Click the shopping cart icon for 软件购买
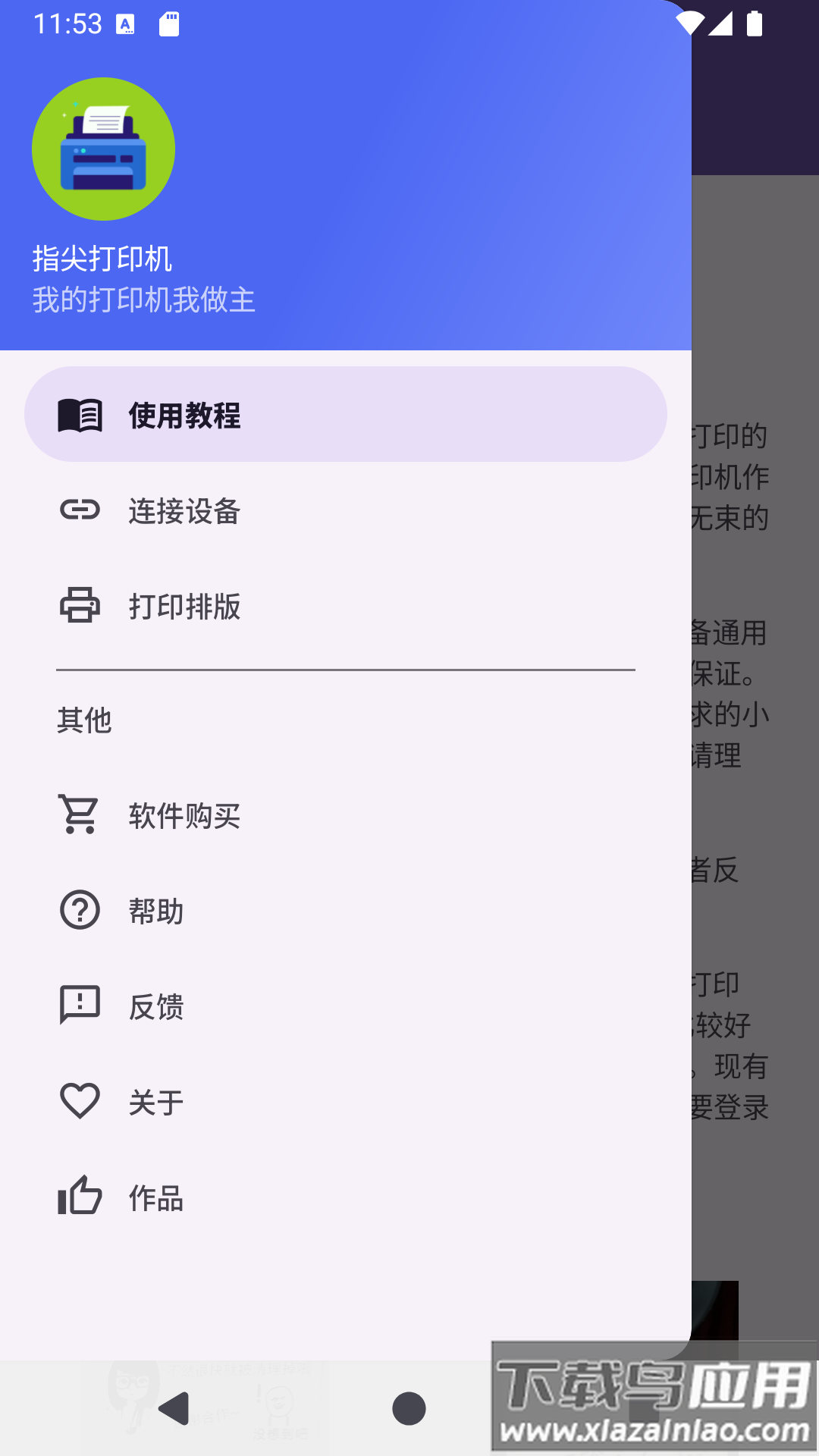The width and height of the screenshot is (819, 1456). [80, 813]
